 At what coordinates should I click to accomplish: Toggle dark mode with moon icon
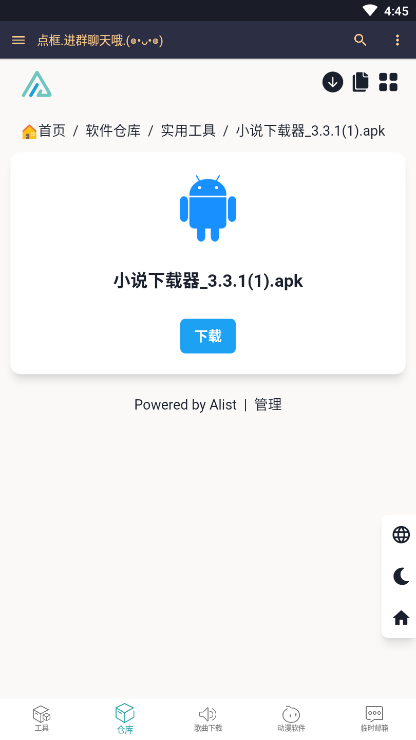[401, 576]
